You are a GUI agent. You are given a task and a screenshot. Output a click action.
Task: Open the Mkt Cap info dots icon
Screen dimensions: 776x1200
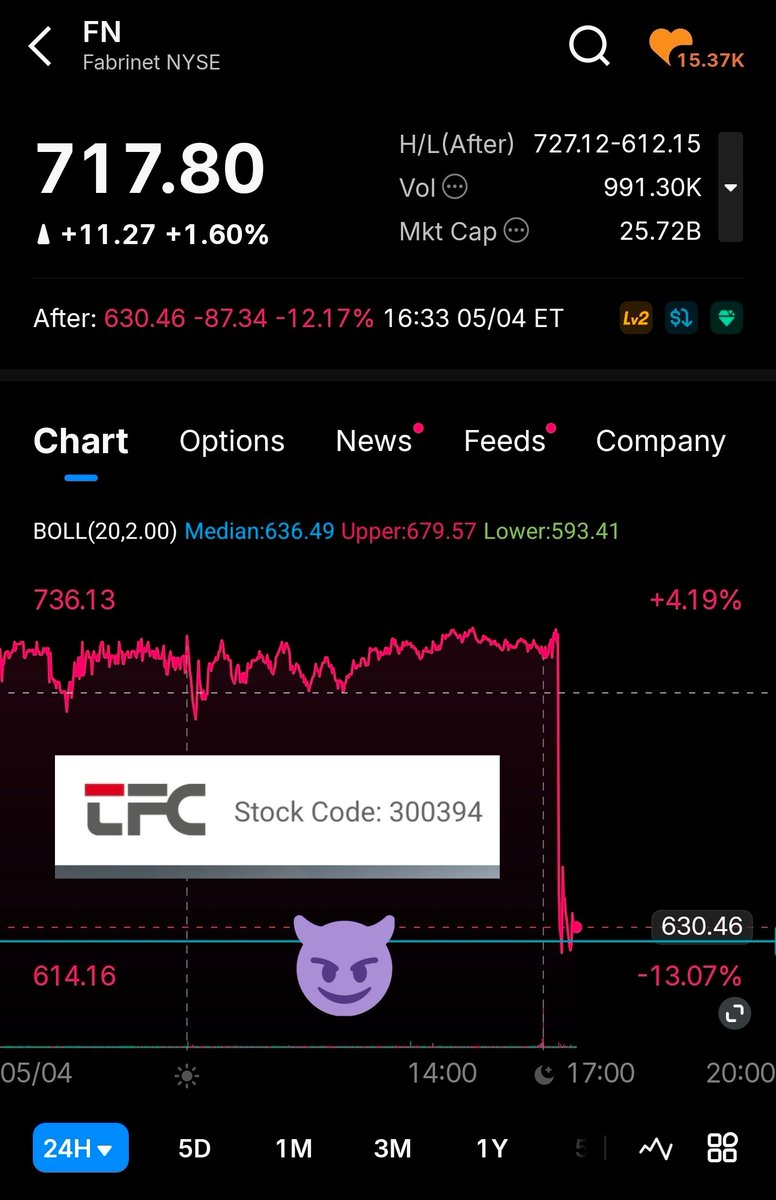click(x=516, y=231)
